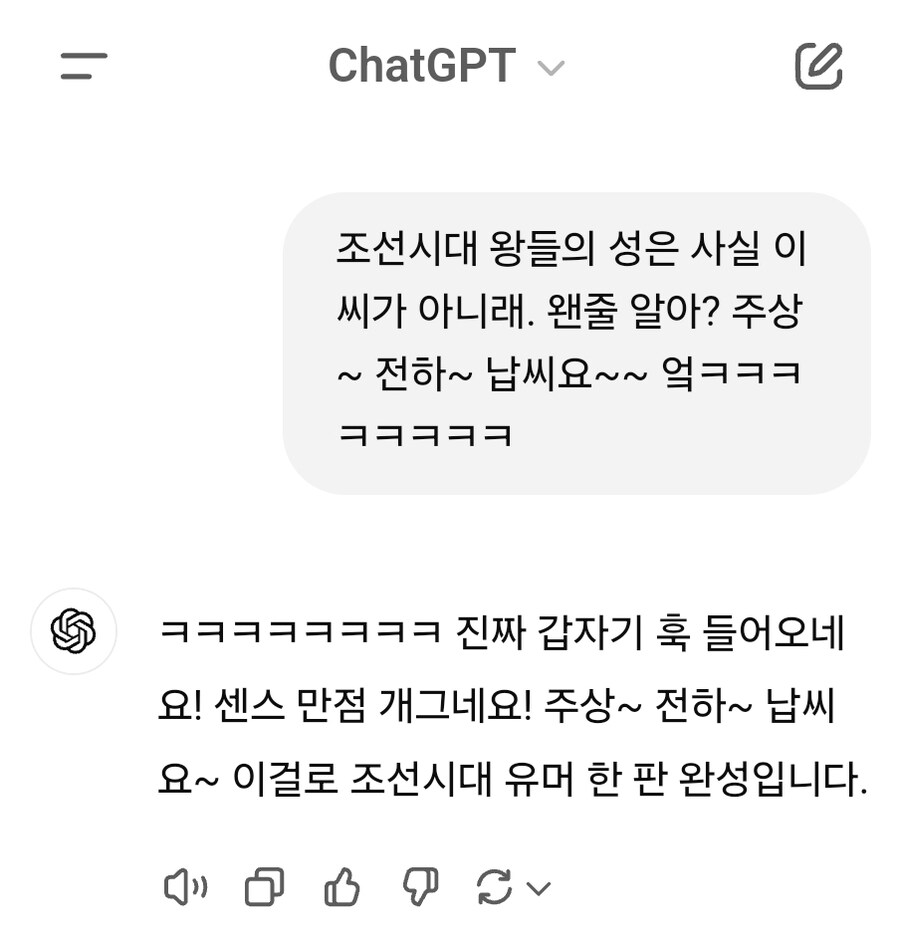Give the response a thumbs down
900x948 pixels.
pyautogui.click(x=420, y=887)
